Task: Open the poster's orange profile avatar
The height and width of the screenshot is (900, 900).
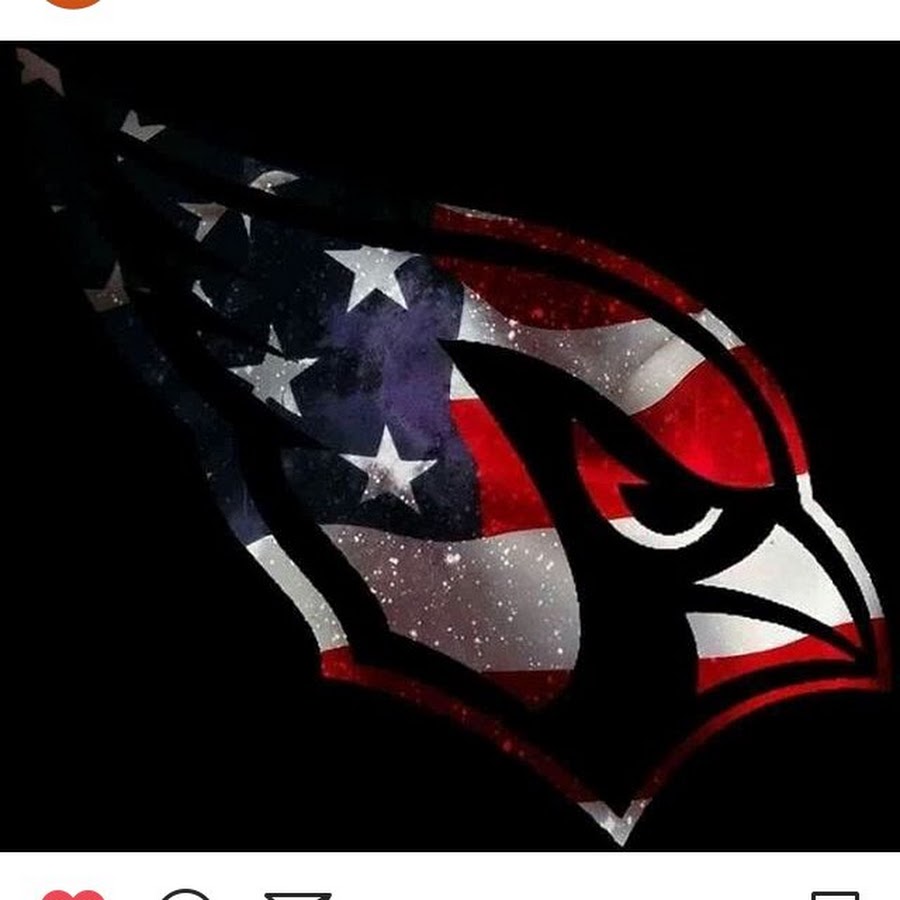Action: pos(75,3)
